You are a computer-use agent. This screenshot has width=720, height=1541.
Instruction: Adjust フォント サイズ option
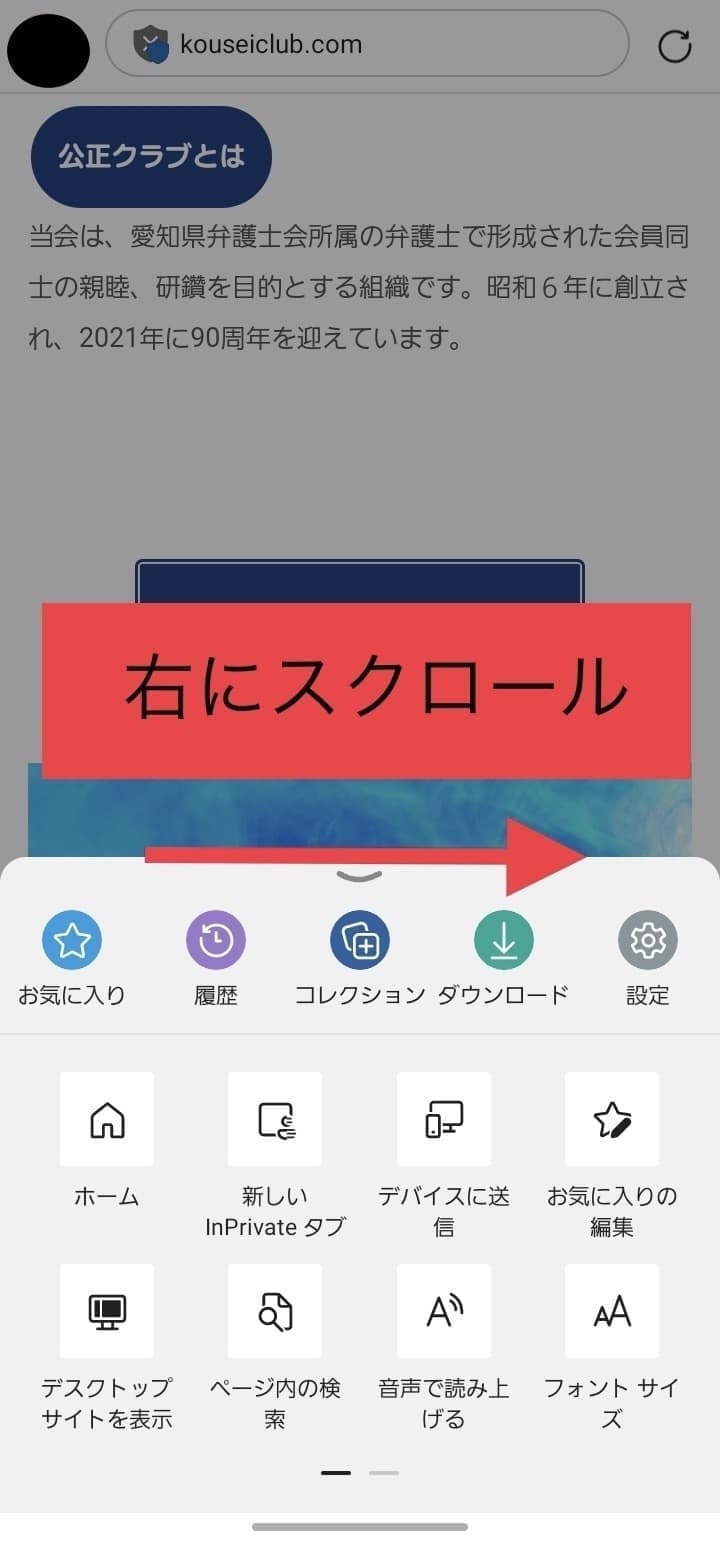(x=612, y=1311)
